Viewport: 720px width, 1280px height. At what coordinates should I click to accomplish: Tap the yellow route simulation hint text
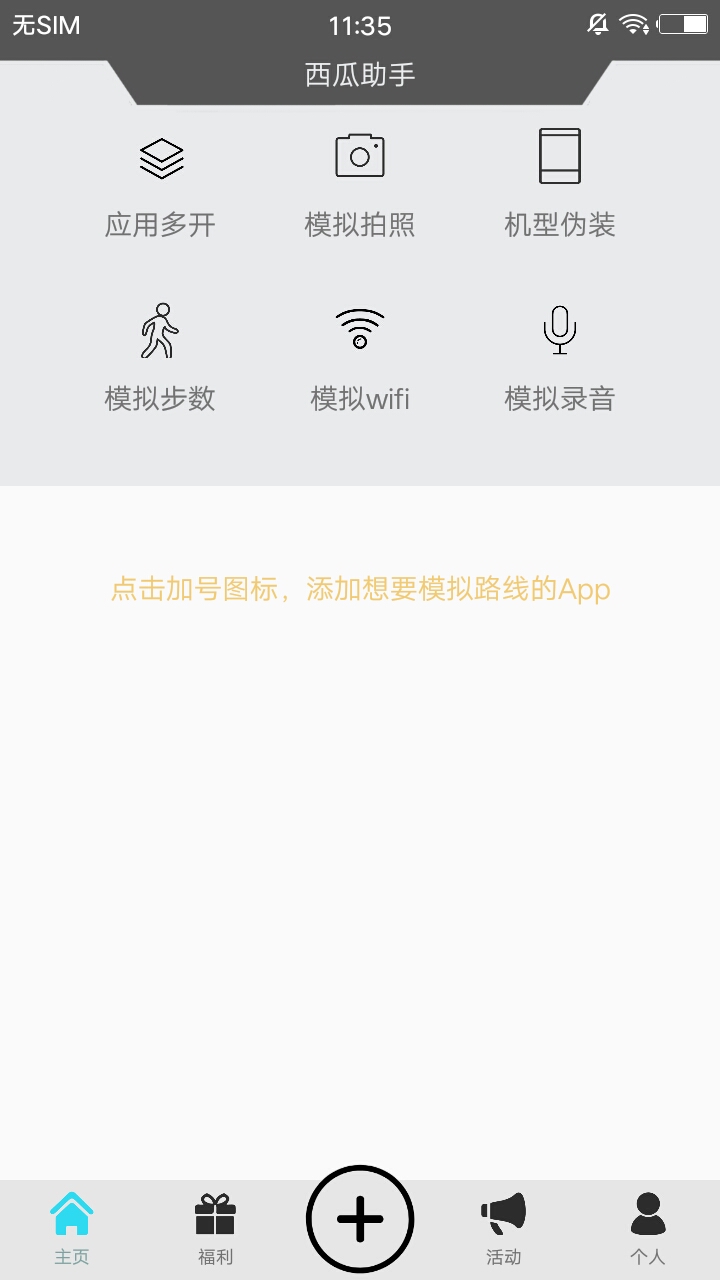point(360,590)
